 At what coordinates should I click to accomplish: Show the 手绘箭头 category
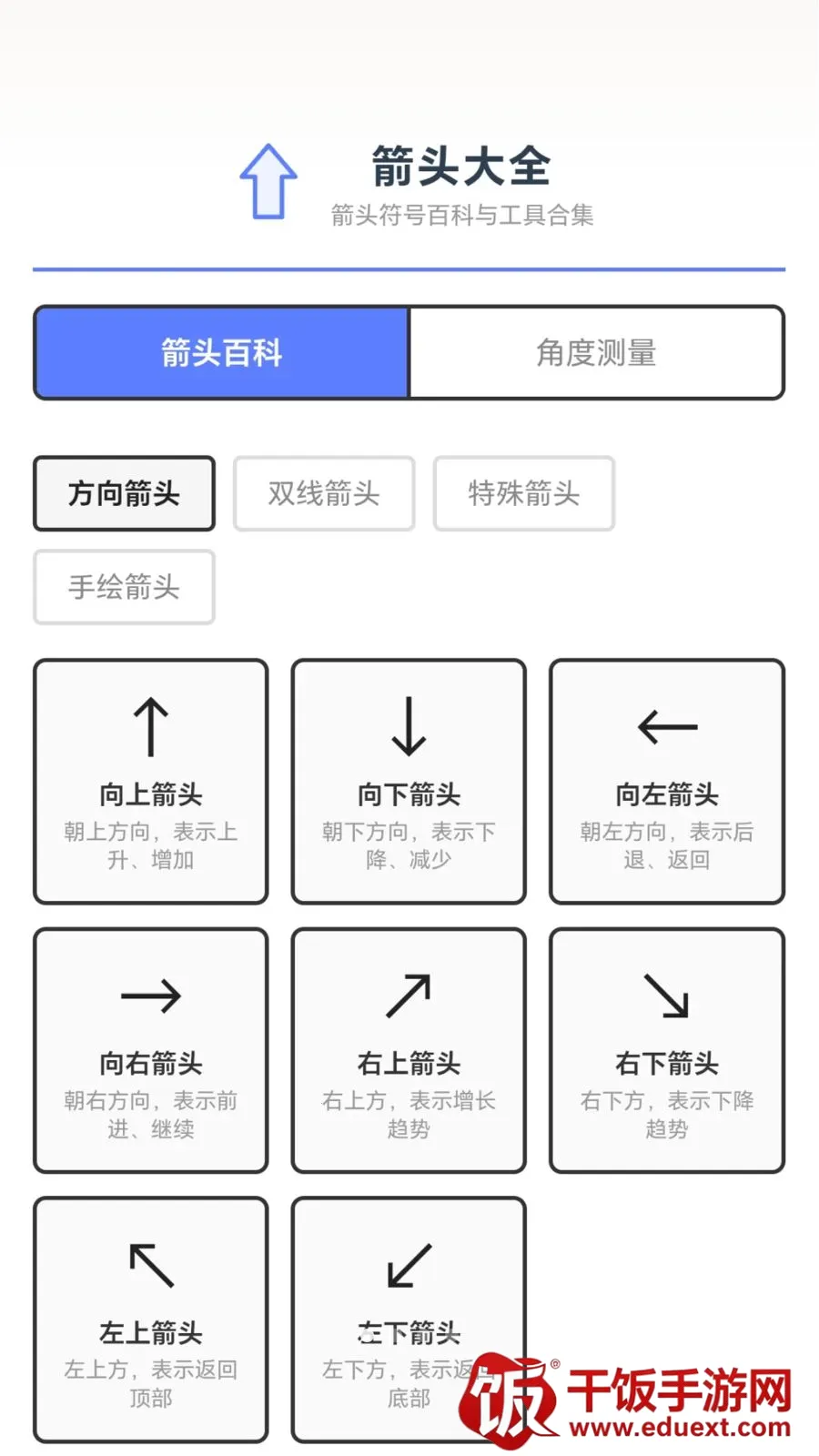click(x=124, y=587)
